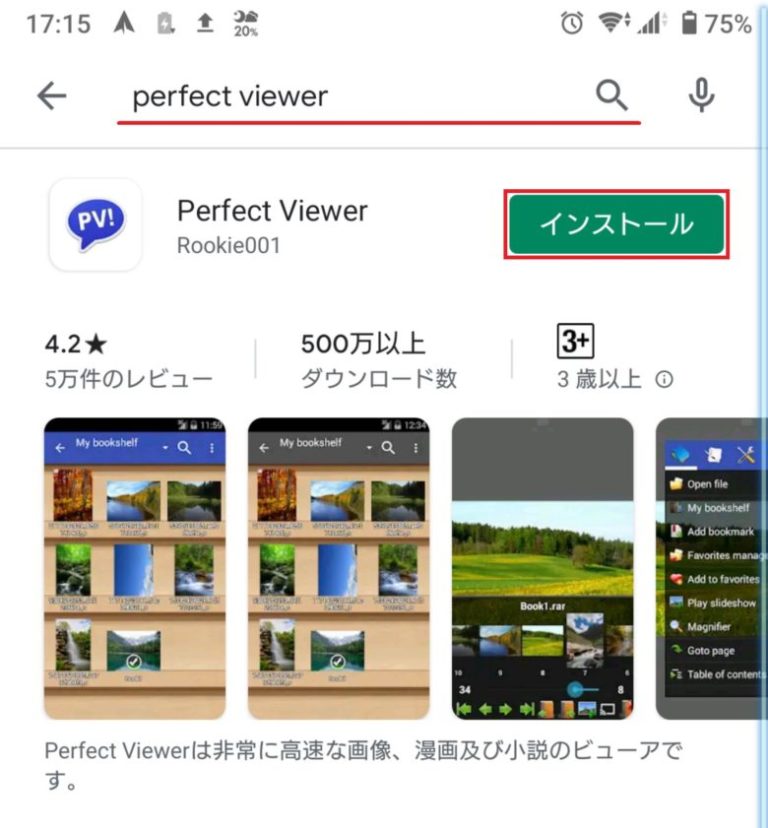Tap the search magnifier icon
The width and height of the screenshot is (768, 828).
(x=611, y=96)
